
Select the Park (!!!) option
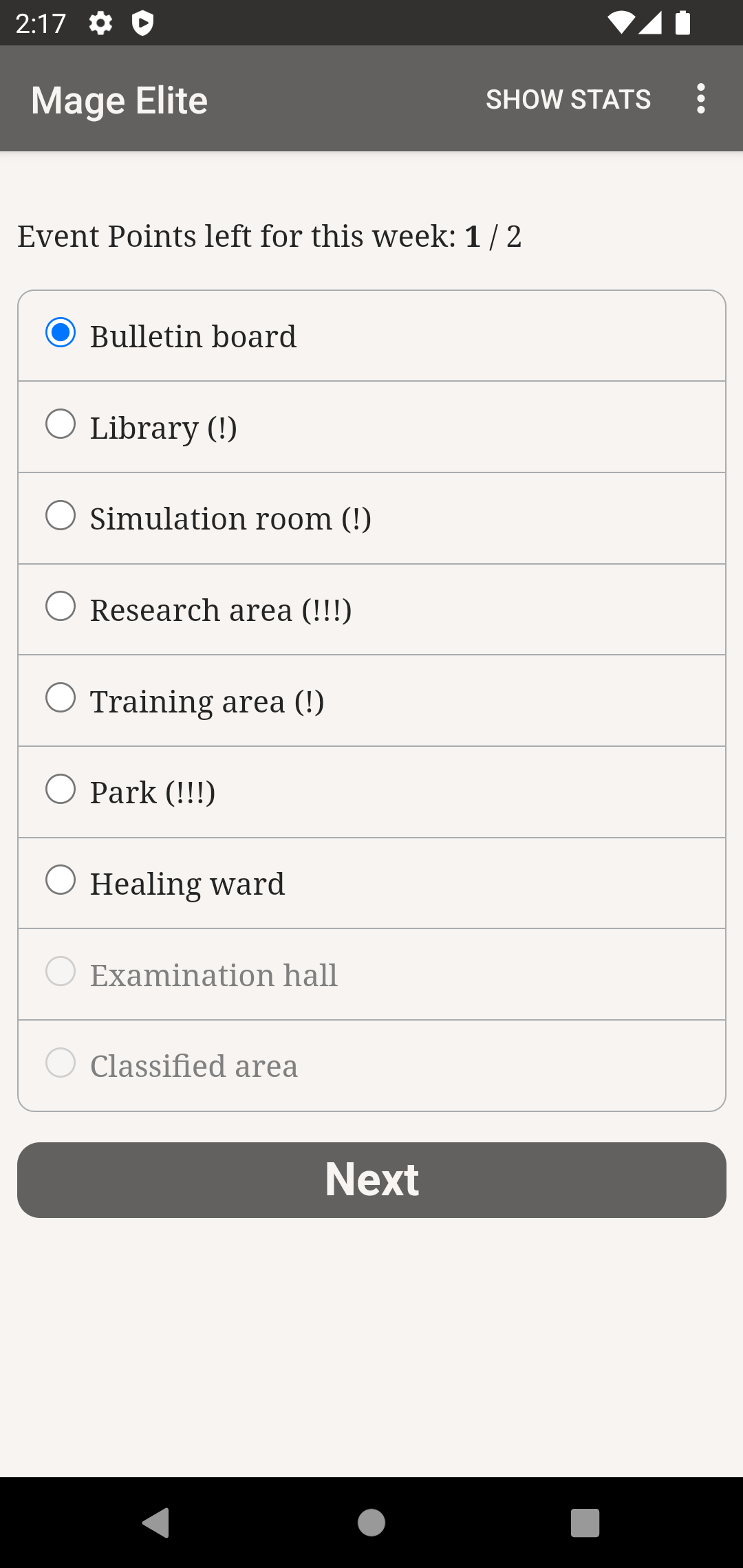point(371,792)
